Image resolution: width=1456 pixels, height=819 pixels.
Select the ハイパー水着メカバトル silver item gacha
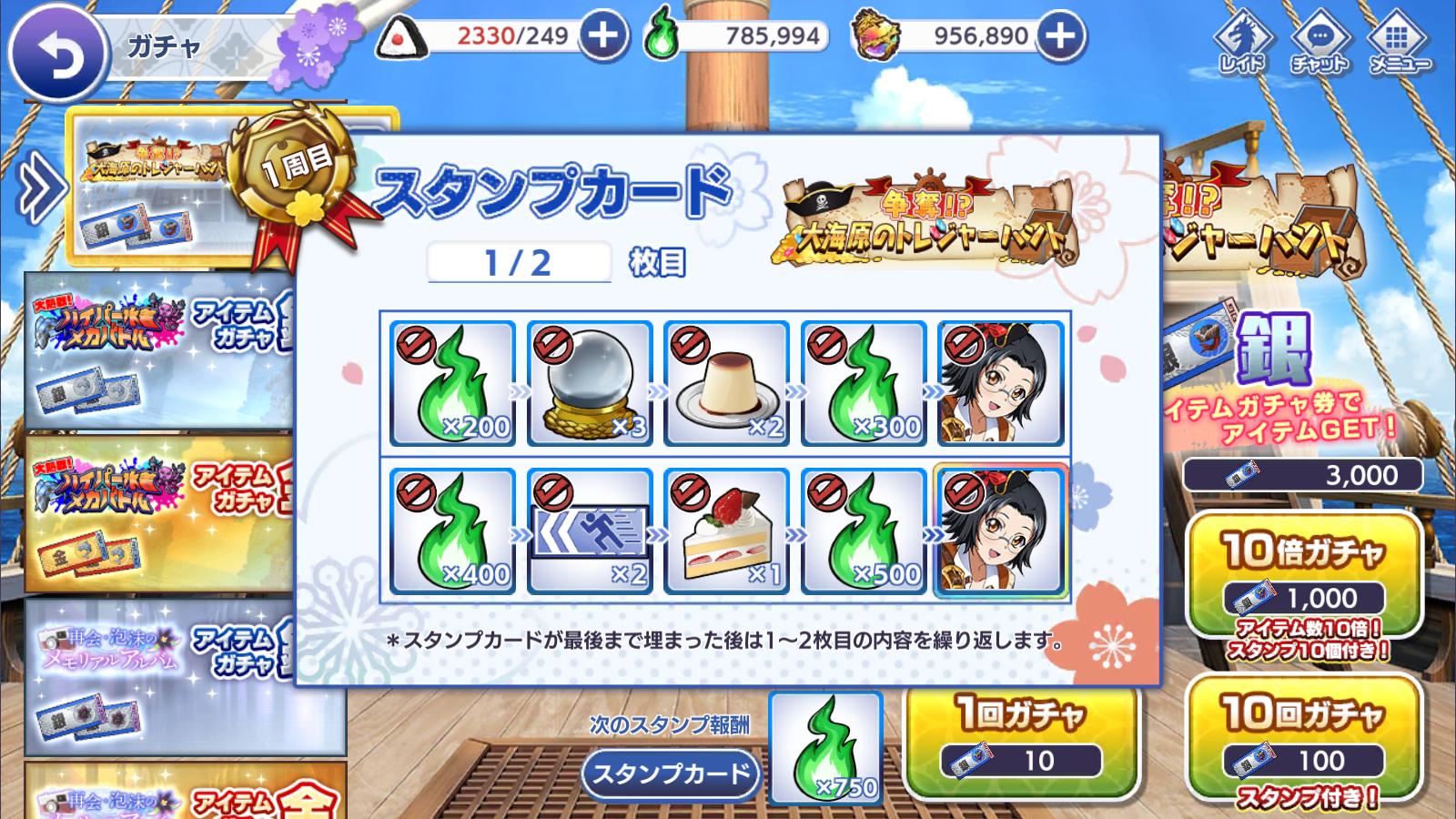click(x=159, y=350)
